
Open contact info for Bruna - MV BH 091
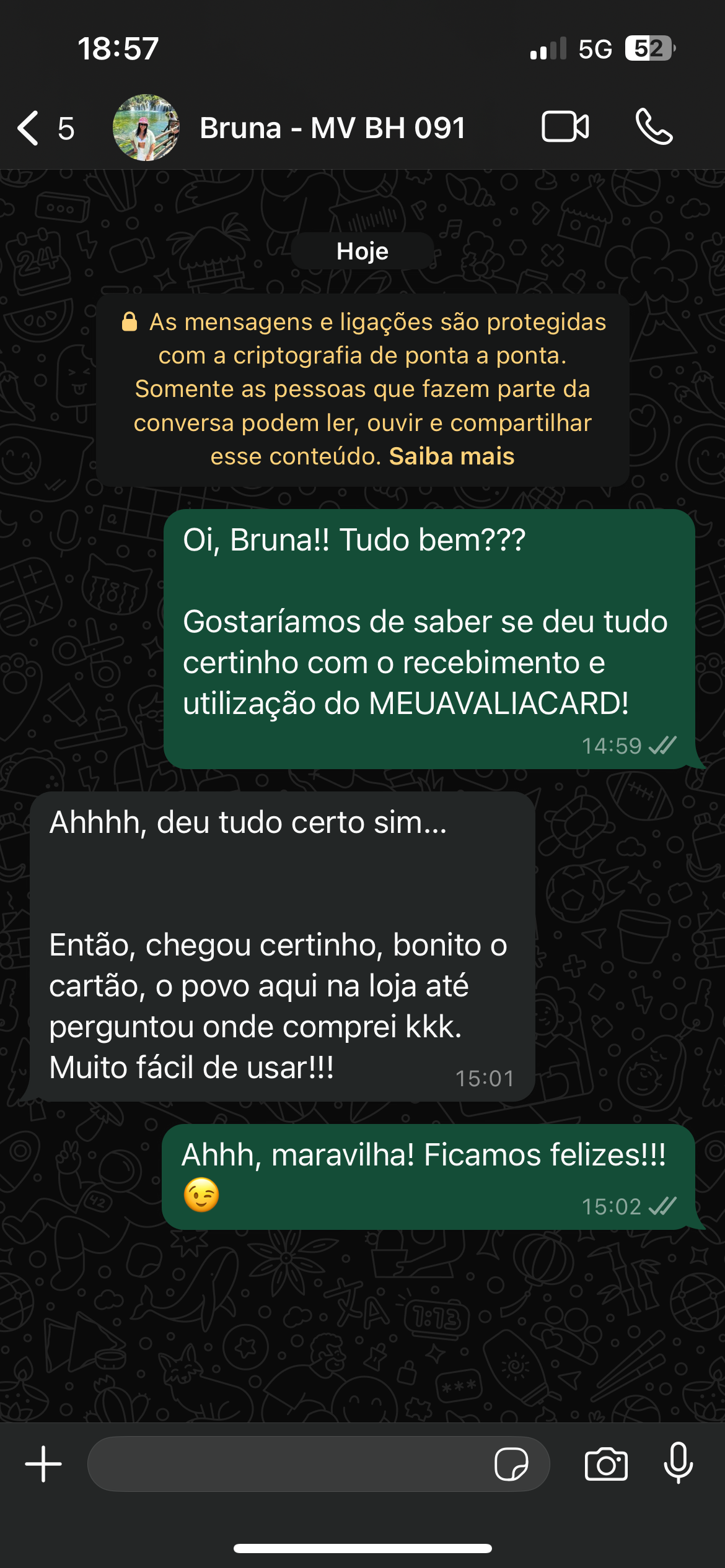(x=332, y=128)
